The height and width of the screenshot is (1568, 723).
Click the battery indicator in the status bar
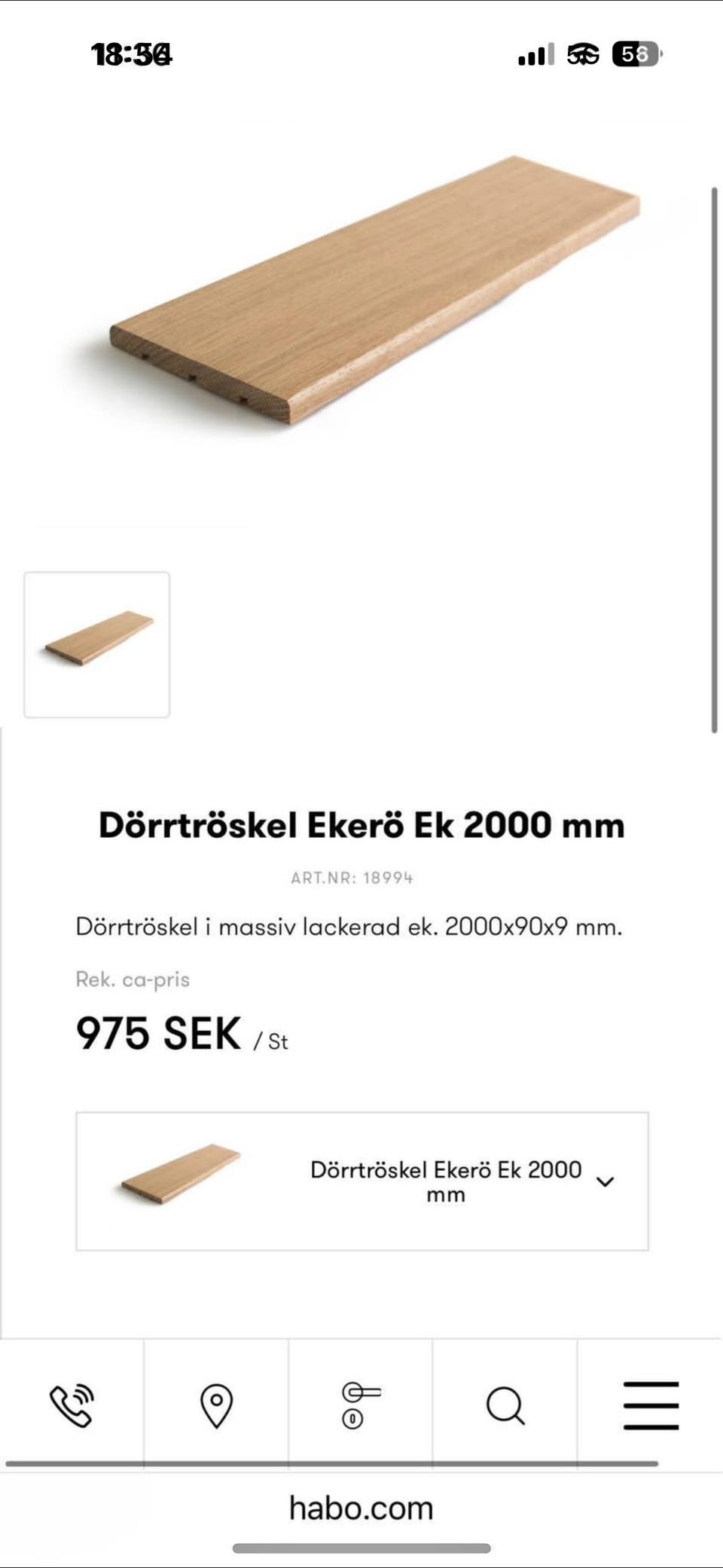tap(637, 54)
